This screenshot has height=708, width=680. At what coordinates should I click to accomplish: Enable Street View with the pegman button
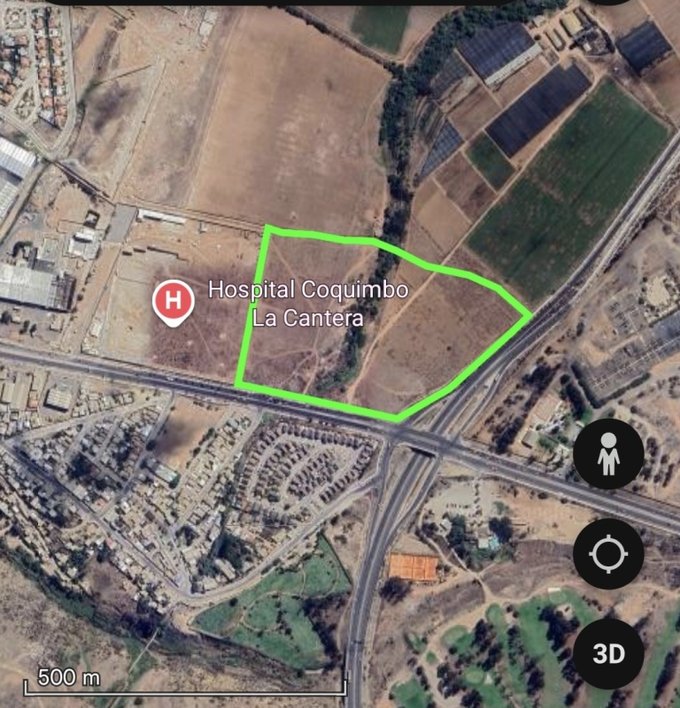pos(608,454)
